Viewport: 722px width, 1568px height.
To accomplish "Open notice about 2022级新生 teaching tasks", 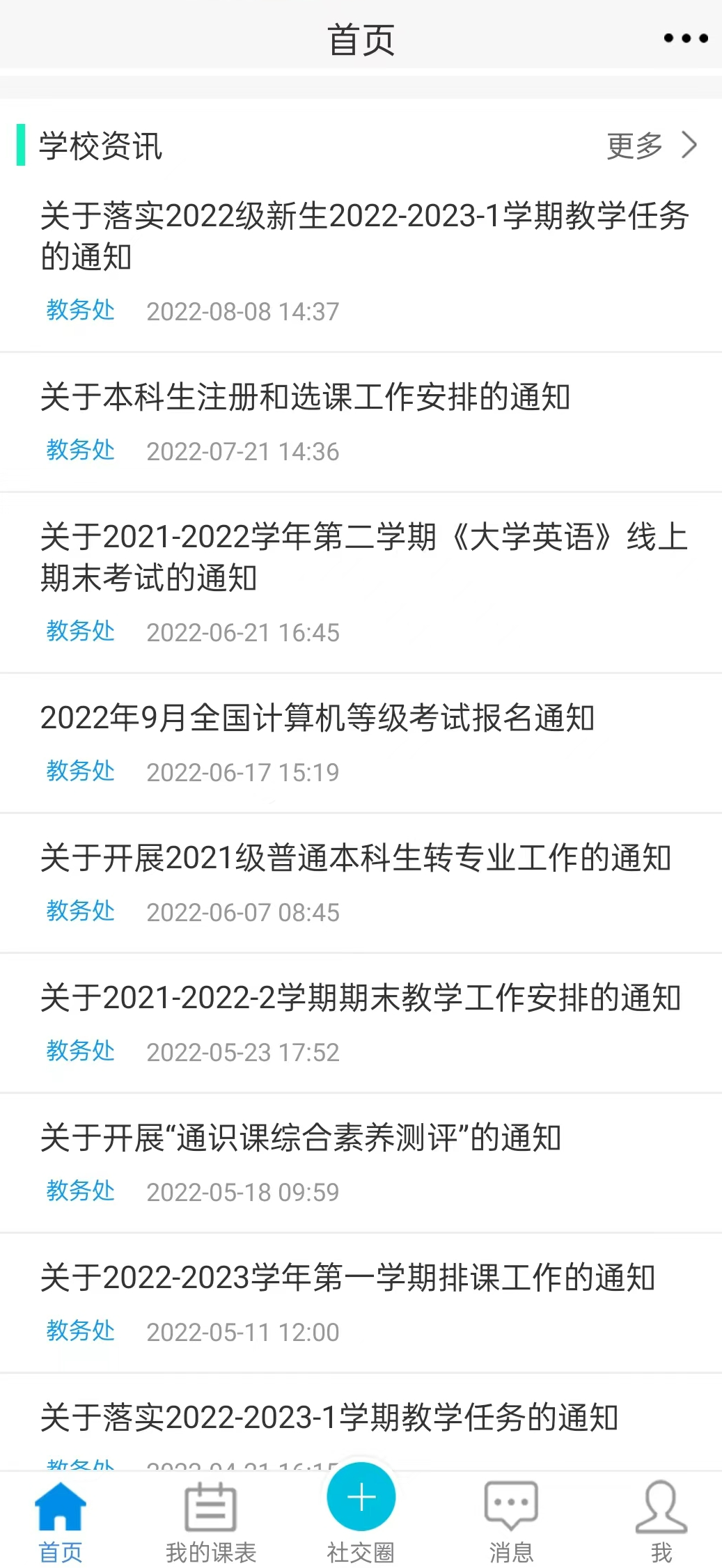I will 363,235.
